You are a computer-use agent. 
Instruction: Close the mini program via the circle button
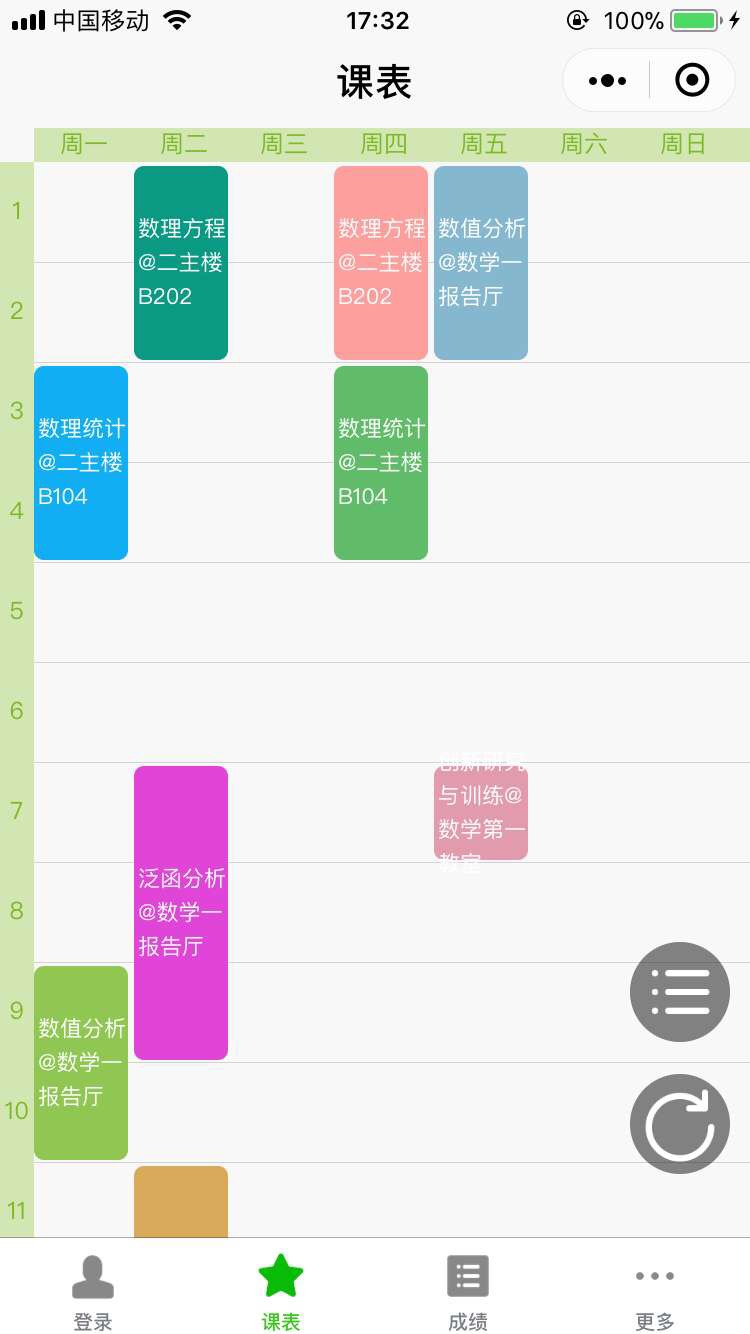pyautogui.click(x=692, y=81)
